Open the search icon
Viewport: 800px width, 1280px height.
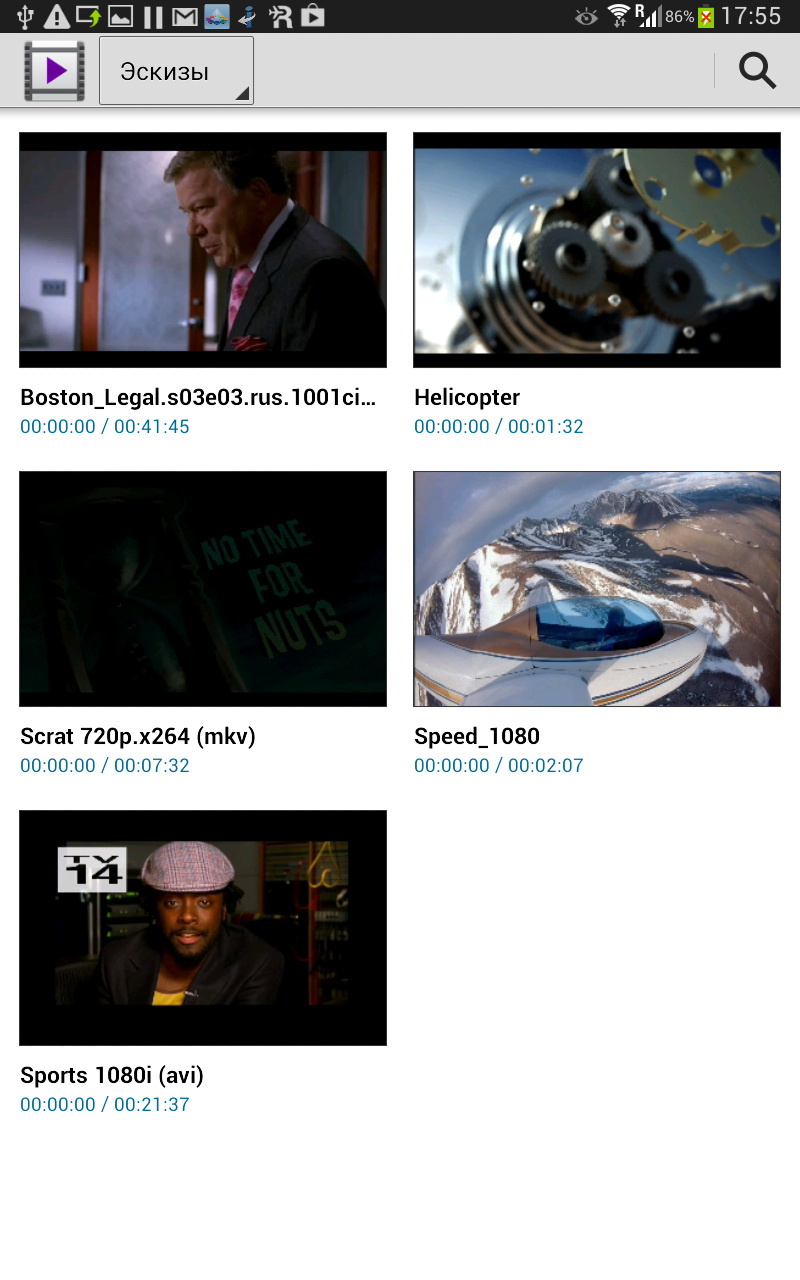(757, 70)
